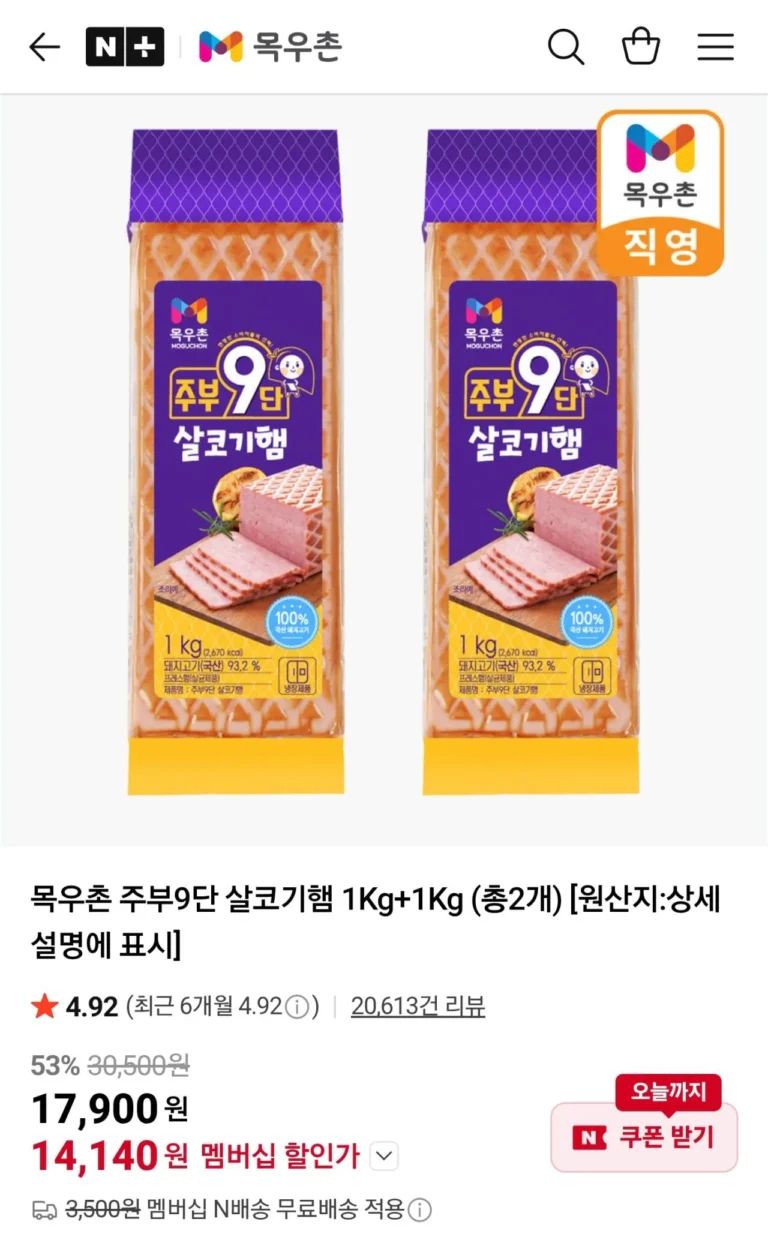The height and width of the screenshot is (1243, 768).
Task: Open the hamburger menu
Action: pyautogui.click(x=716, y=47)
